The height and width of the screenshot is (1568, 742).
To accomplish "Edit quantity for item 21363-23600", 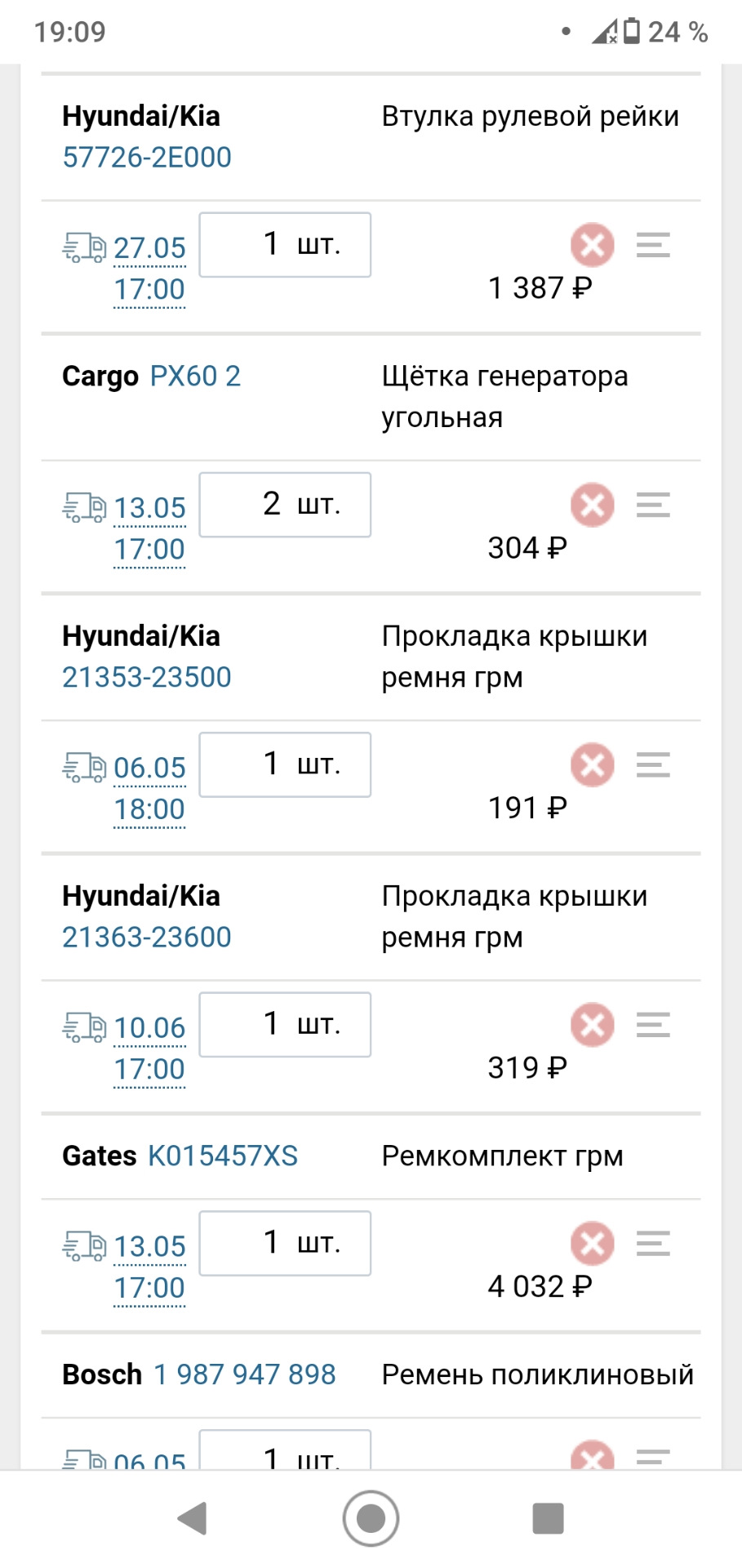I will pos(285,1025).
